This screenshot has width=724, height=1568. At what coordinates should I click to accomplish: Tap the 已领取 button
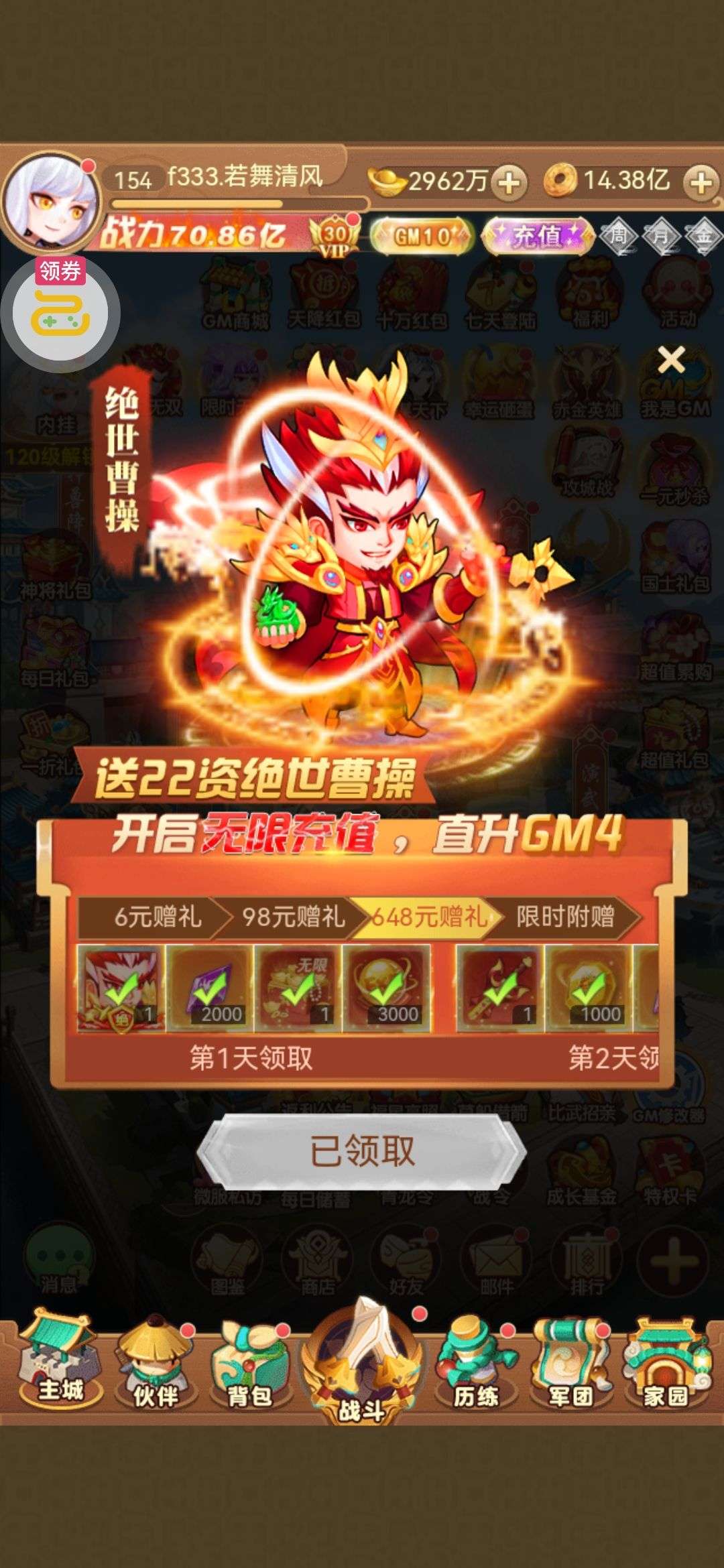(362, 1151)
